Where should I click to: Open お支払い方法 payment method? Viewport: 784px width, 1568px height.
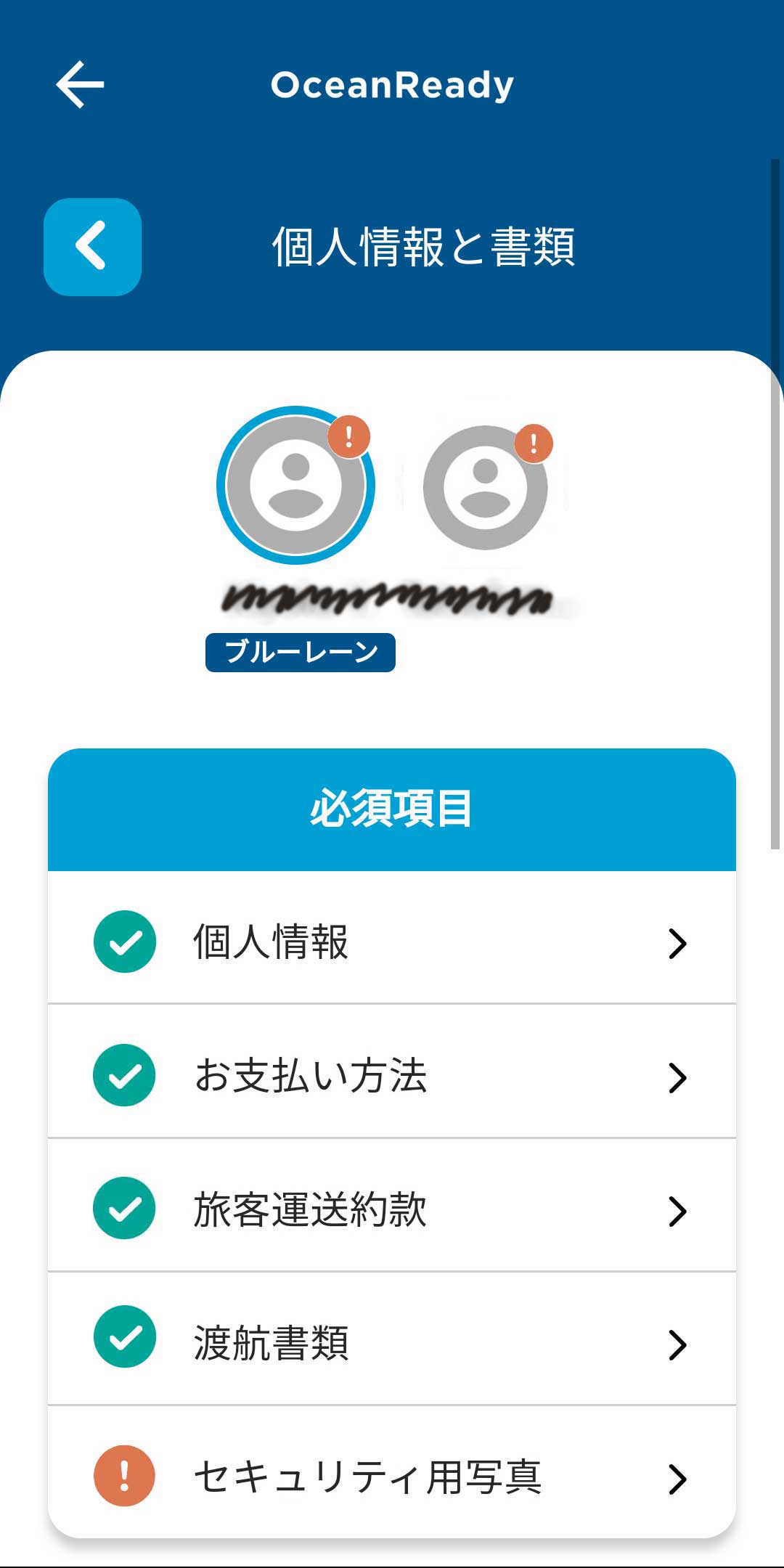[391, 1075]
